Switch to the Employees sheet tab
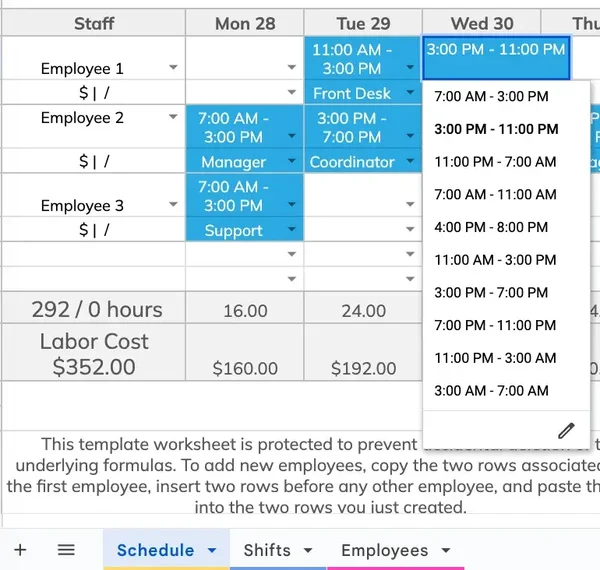This screenshot has height=570, width=600. [384, 550]
